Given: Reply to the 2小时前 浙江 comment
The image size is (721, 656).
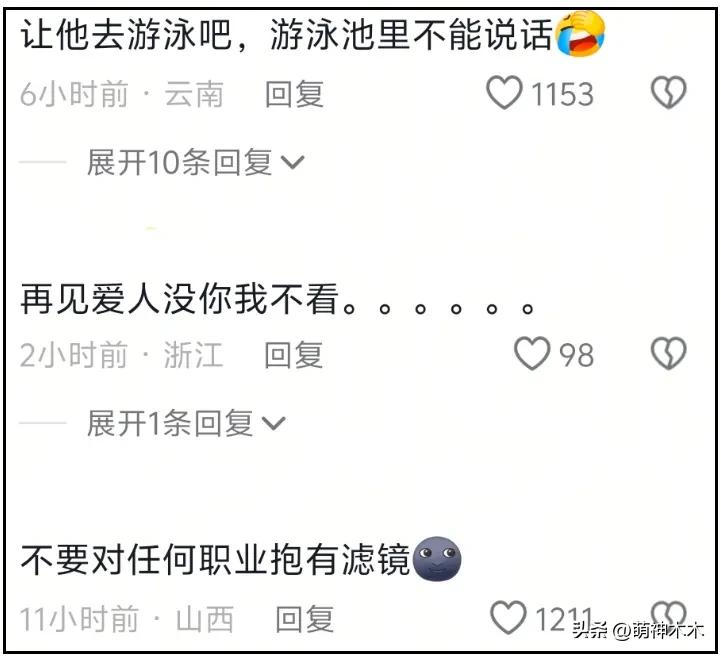Looking at the screenshot, I should 294,355.
